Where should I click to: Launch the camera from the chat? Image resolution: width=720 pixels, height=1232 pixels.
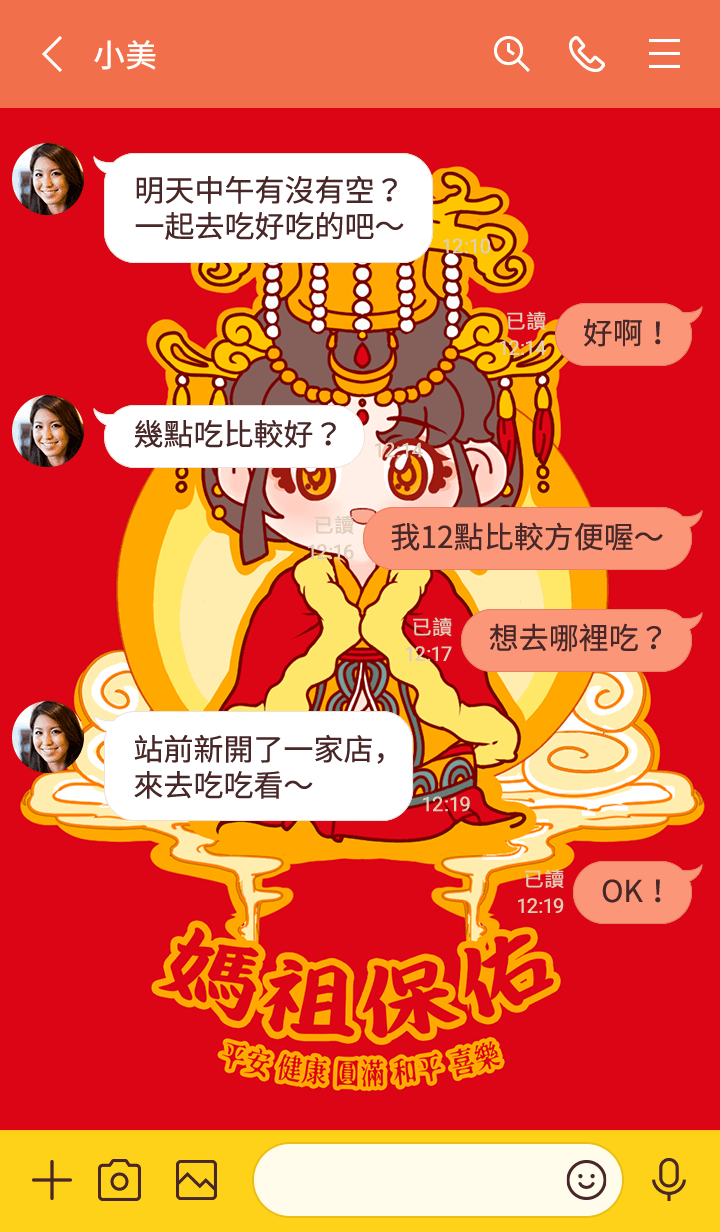pos(119,1181)
